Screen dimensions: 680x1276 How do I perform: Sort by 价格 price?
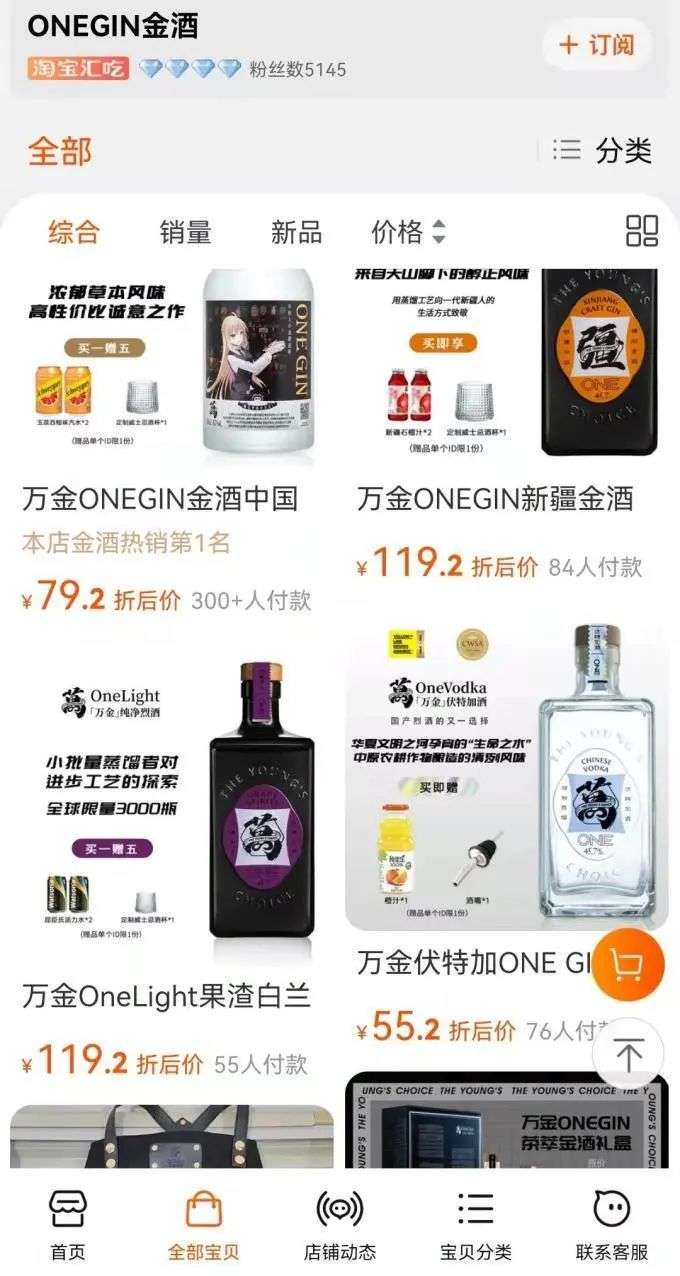408,232
